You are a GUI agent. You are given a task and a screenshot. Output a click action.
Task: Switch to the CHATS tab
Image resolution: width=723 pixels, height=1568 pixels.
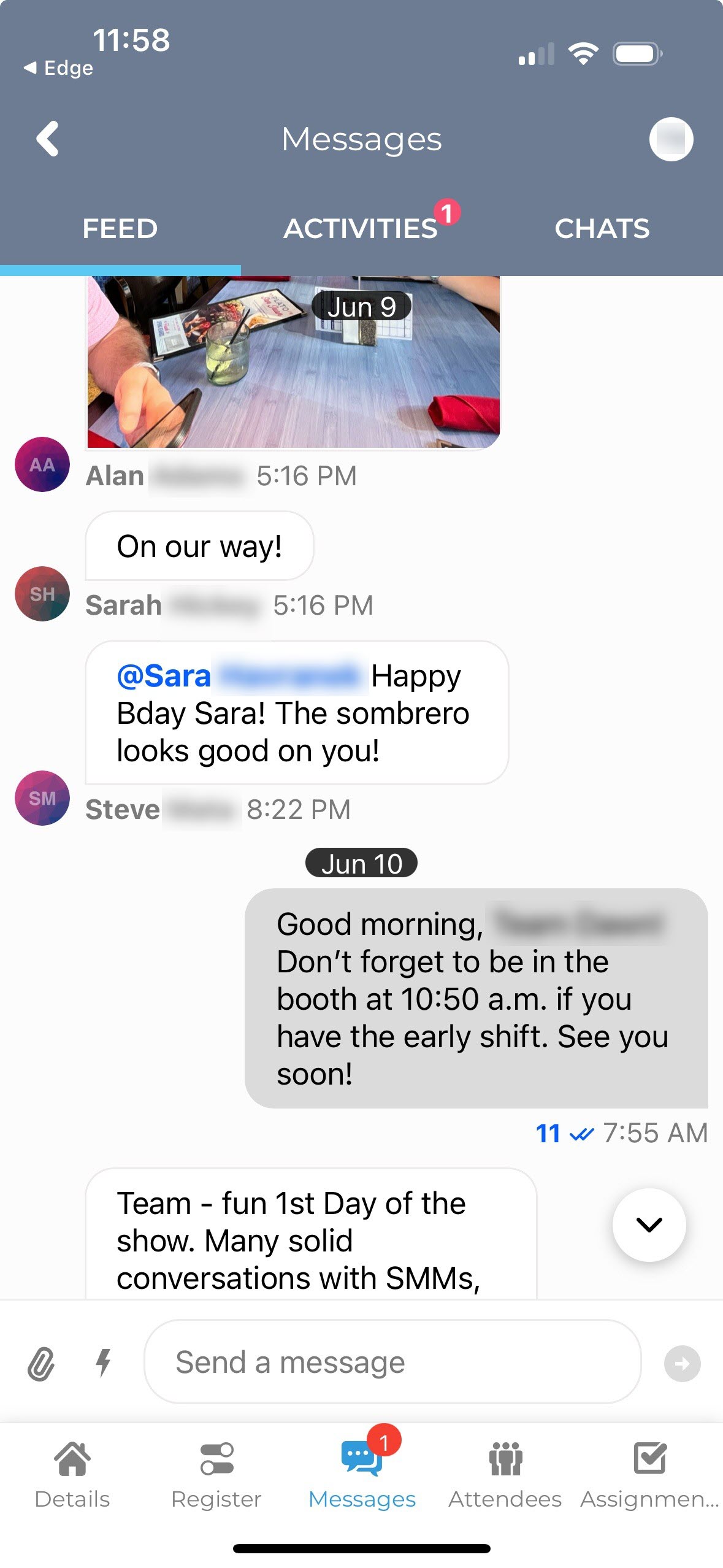point(602,229)
